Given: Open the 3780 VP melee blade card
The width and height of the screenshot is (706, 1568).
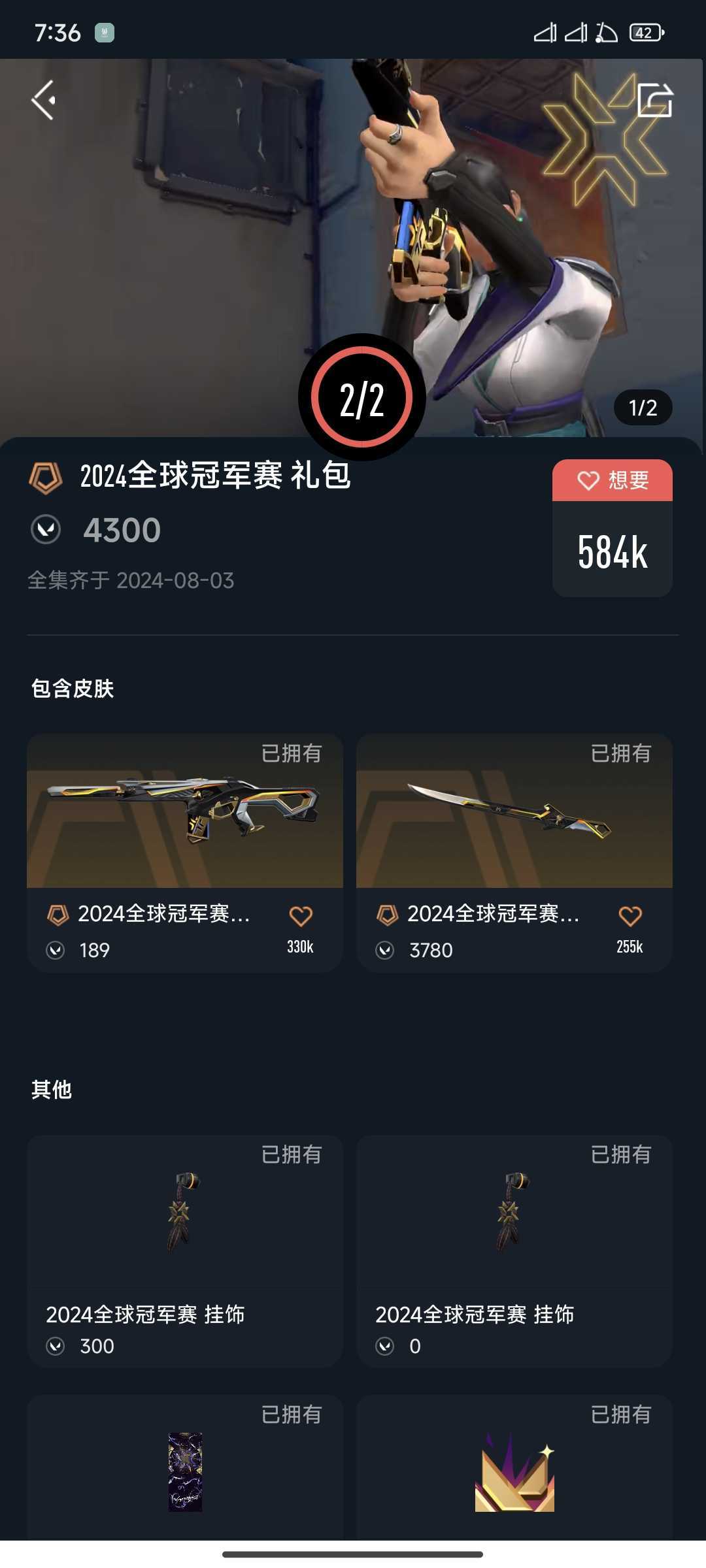Looking at the screenshot, I should tap(514, 853).
